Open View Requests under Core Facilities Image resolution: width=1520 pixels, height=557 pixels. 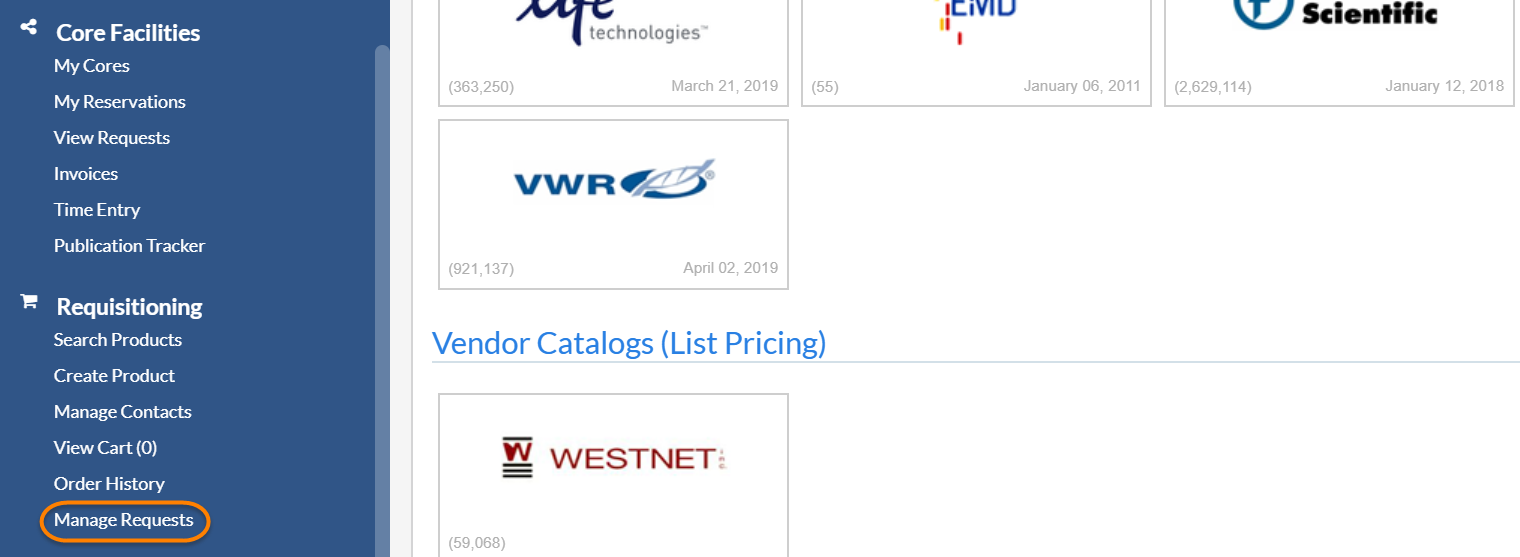point(112,138)
